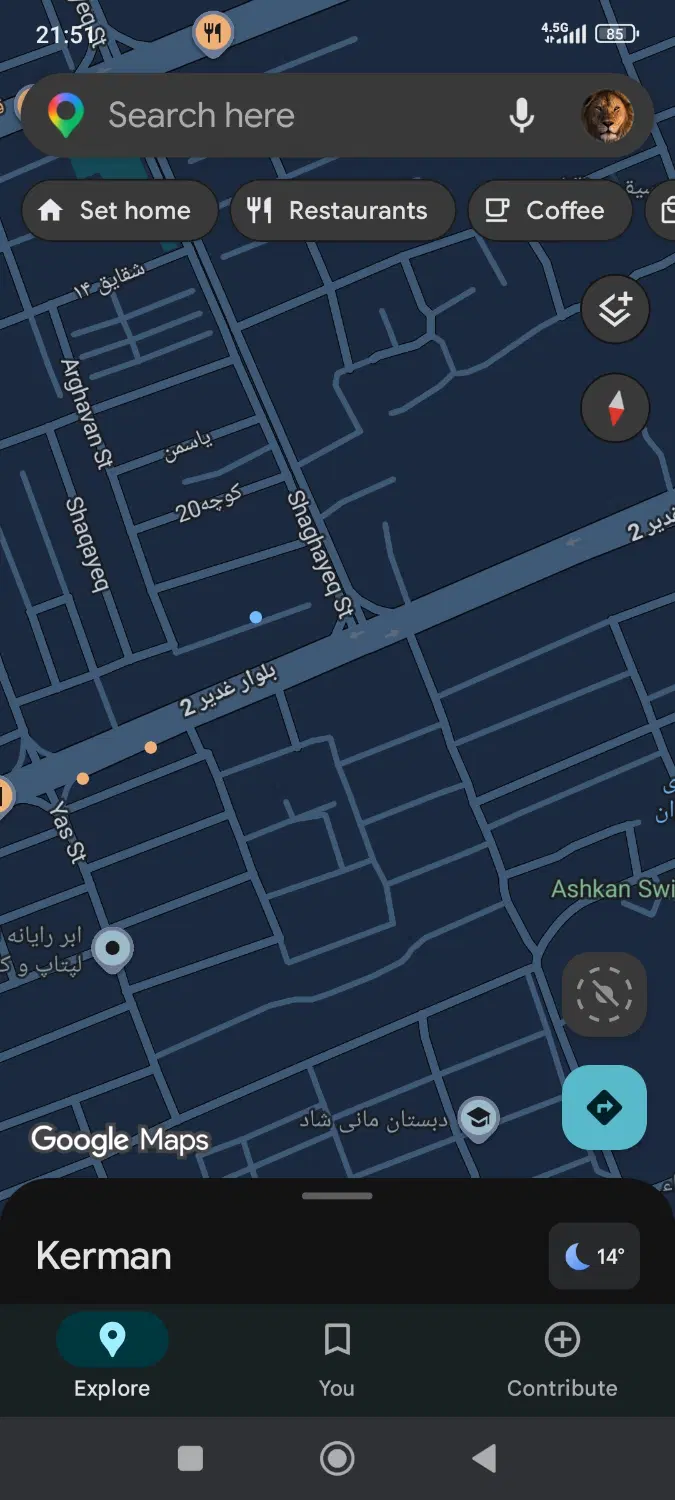Open the weather chip showing 14°
675x1500 pixels.
(594, 1256)
